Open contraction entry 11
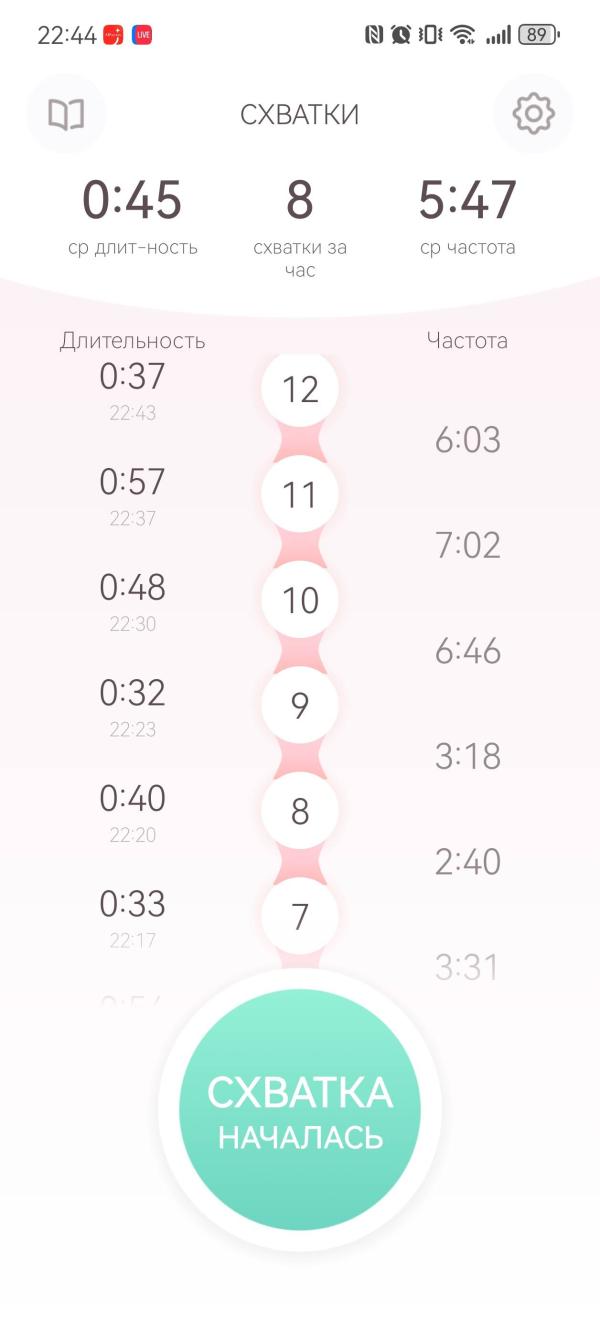Screen dimensions: 600x1318 (300, 495)
